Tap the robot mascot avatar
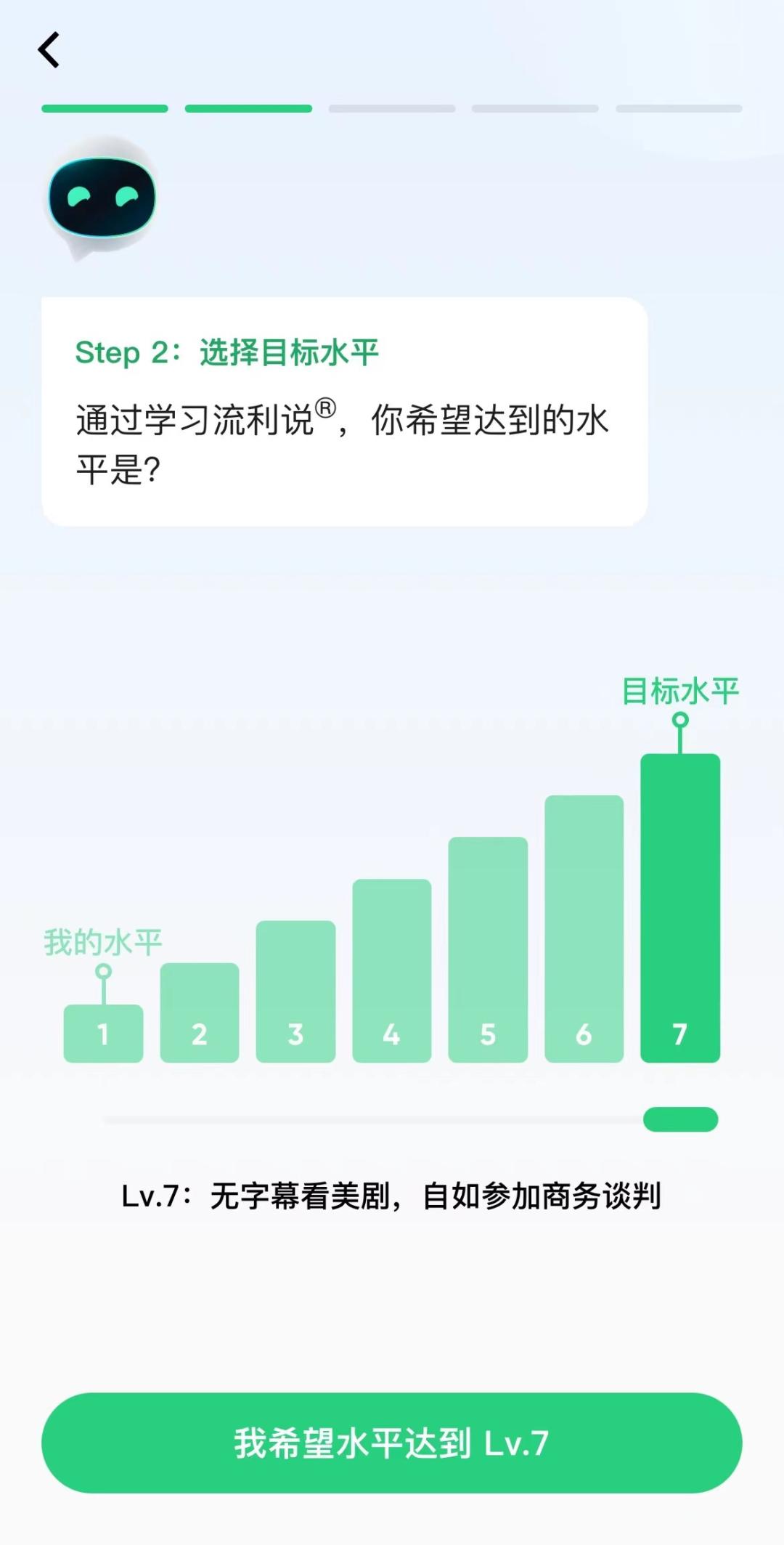The width and height of the screenshot is (784, 1545). tap(102, 196)
